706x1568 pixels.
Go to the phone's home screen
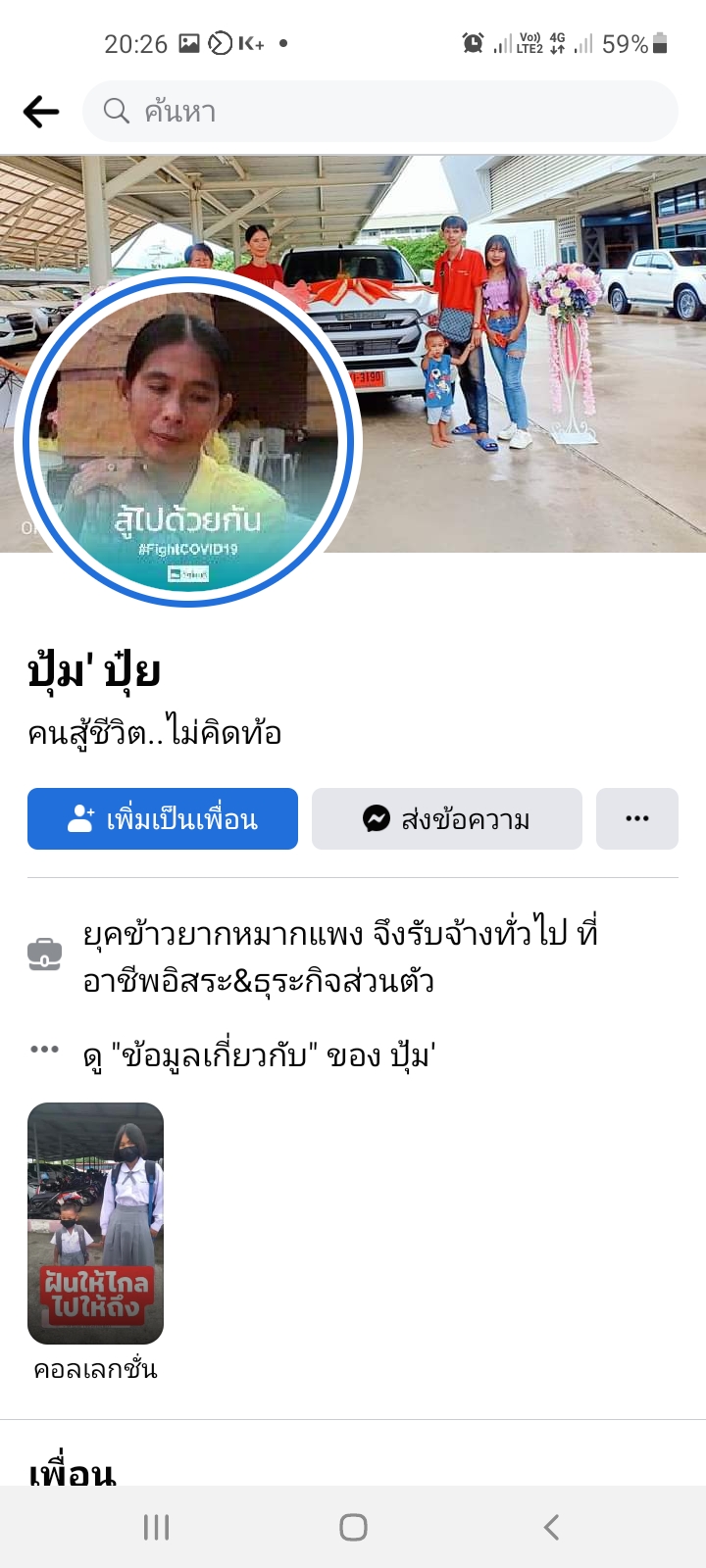click(353, 1527)
